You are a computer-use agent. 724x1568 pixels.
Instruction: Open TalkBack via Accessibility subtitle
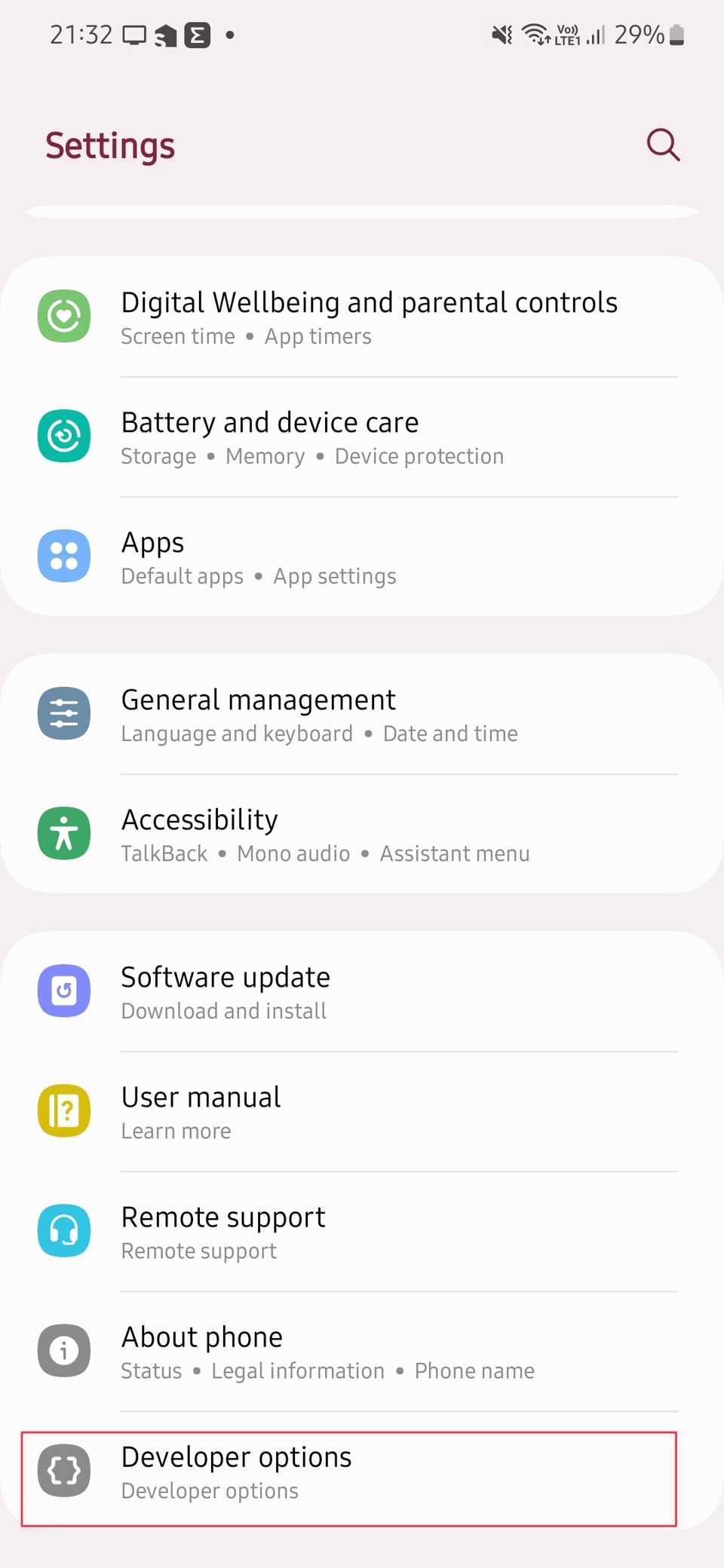(163, 853)
